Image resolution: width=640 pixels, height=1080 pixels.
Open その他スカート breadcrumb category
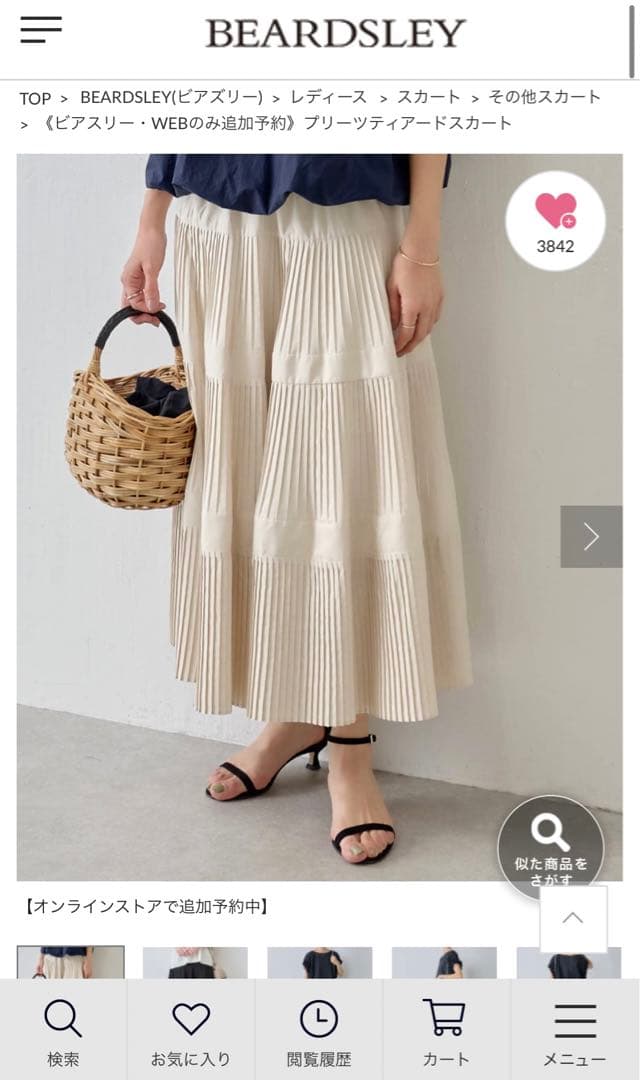point(544,97)
